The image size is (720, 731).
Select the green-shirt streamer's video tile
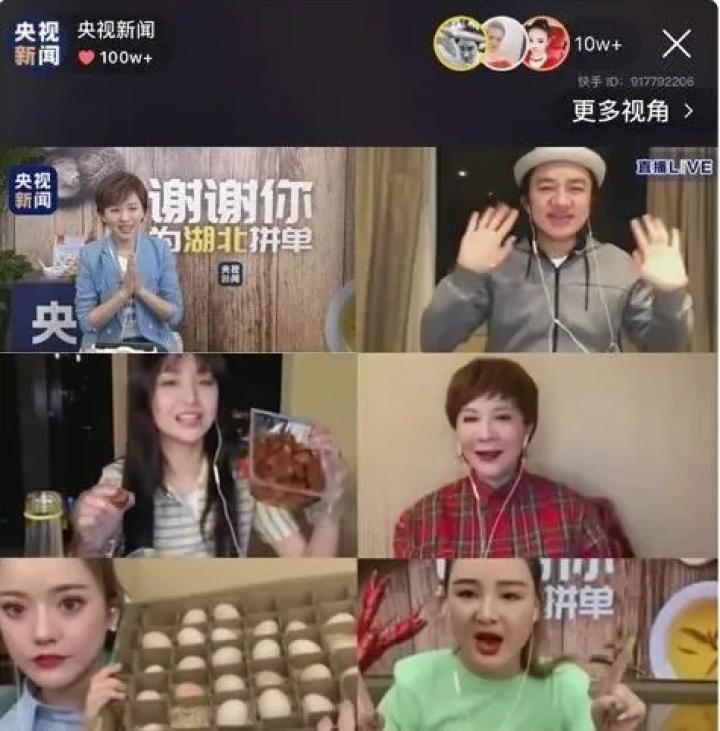[540, 640]
